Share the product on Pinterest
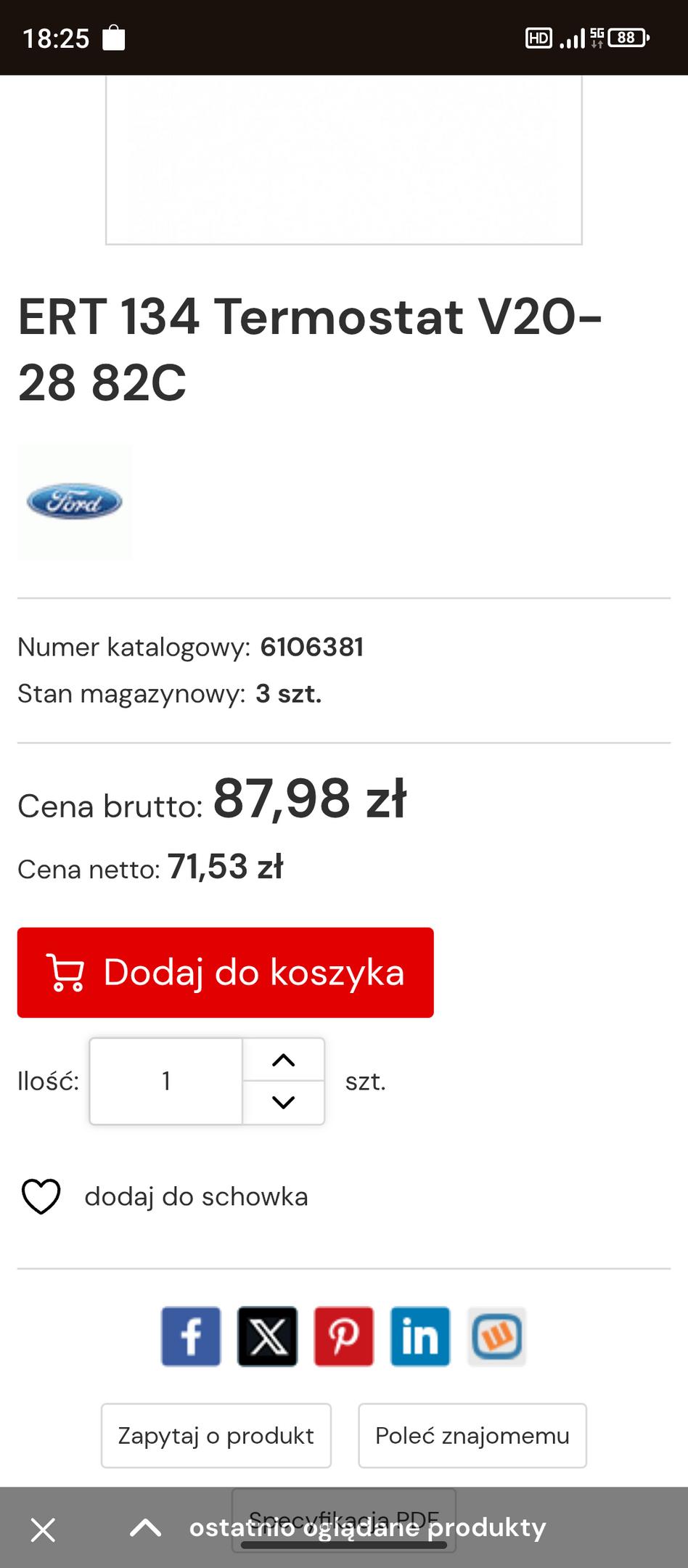This screenshot has height=1568, width=688. tap(344, 1336)
